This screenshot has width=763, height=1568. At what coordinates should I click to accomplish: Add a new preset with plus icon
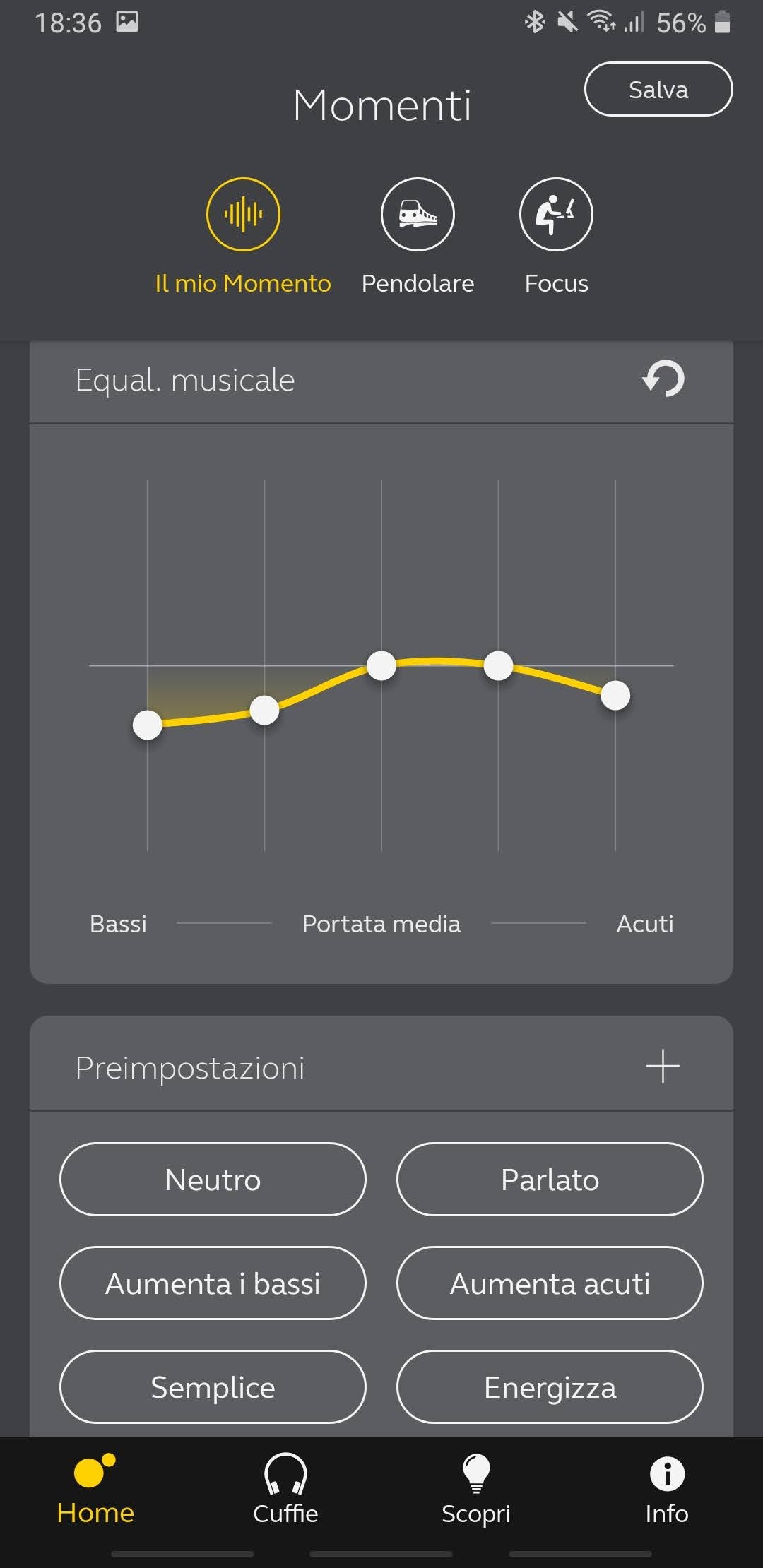[663, 1066]
